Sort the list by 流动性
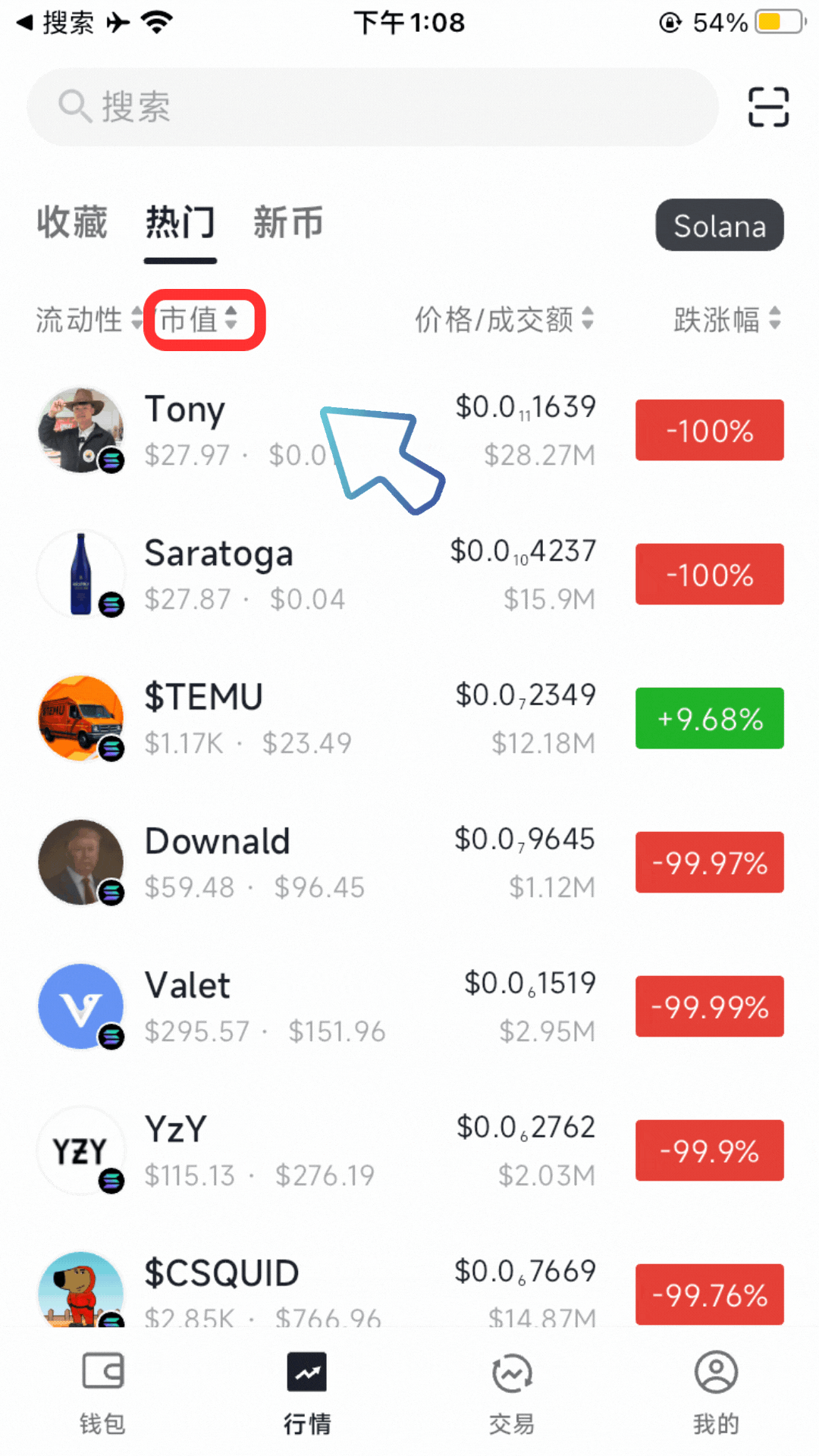The height and width of the screenshot is (1456, 819). (x=87, y=319)
